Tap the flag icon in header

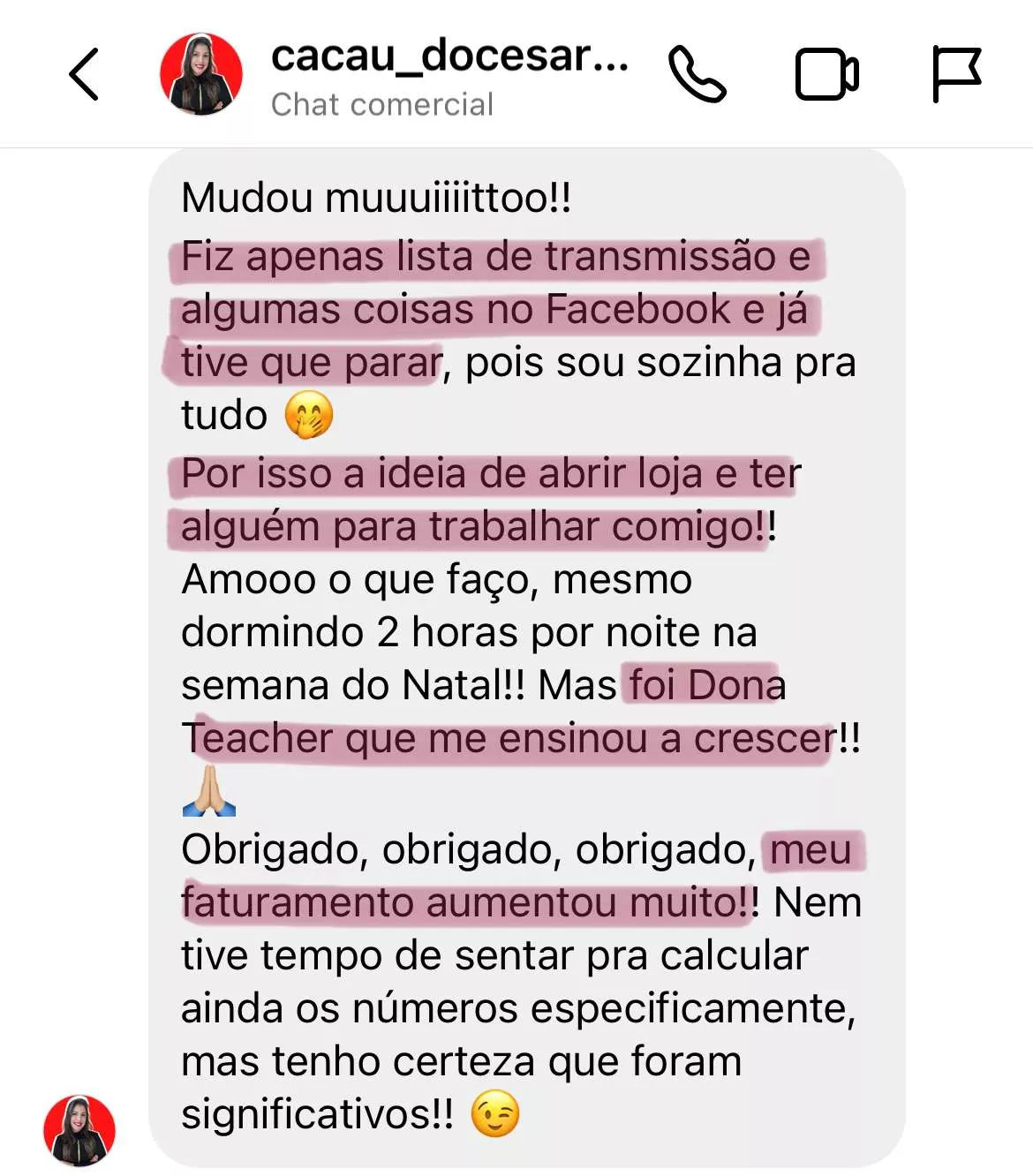956,74
